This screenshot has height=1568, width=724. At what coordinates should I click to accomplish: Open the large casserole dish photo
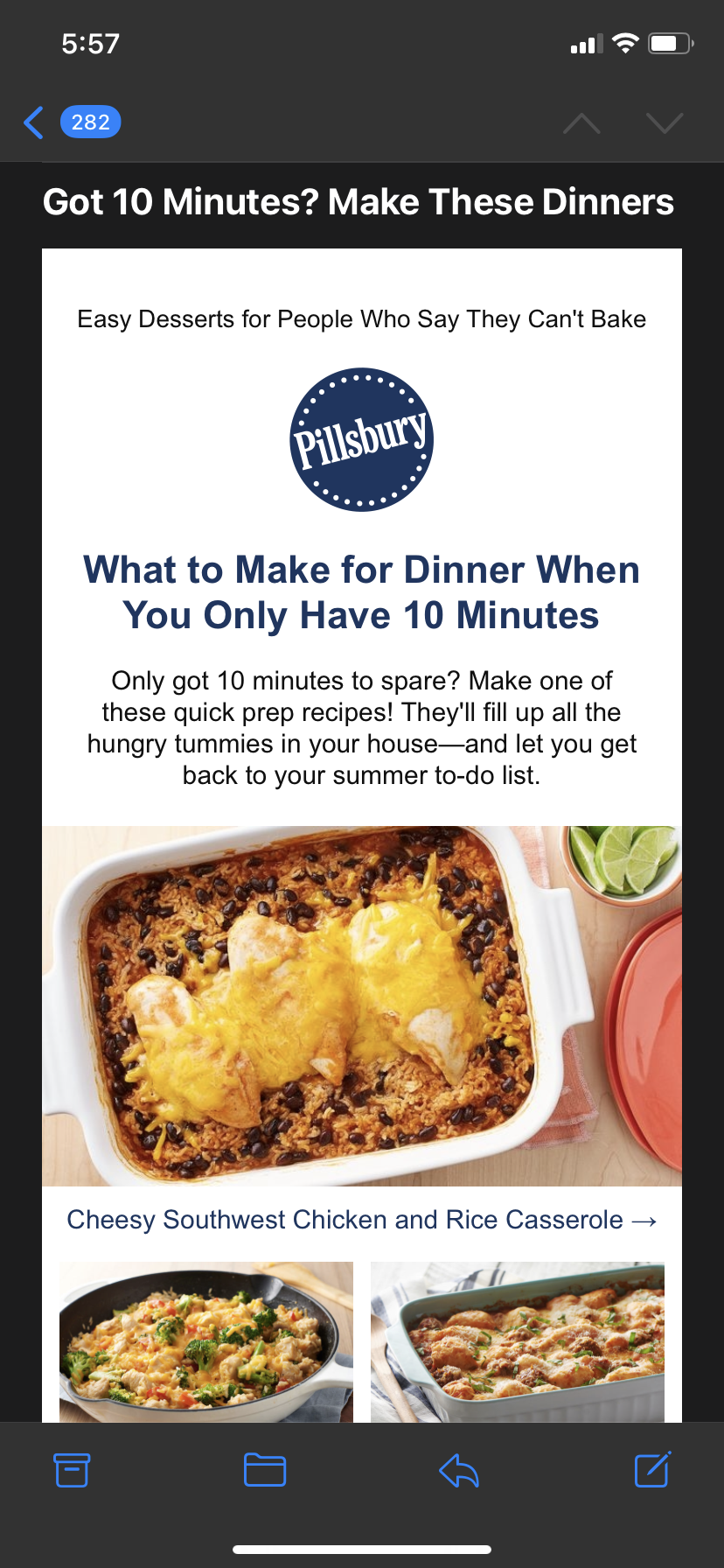click(x=362, y=1006)
